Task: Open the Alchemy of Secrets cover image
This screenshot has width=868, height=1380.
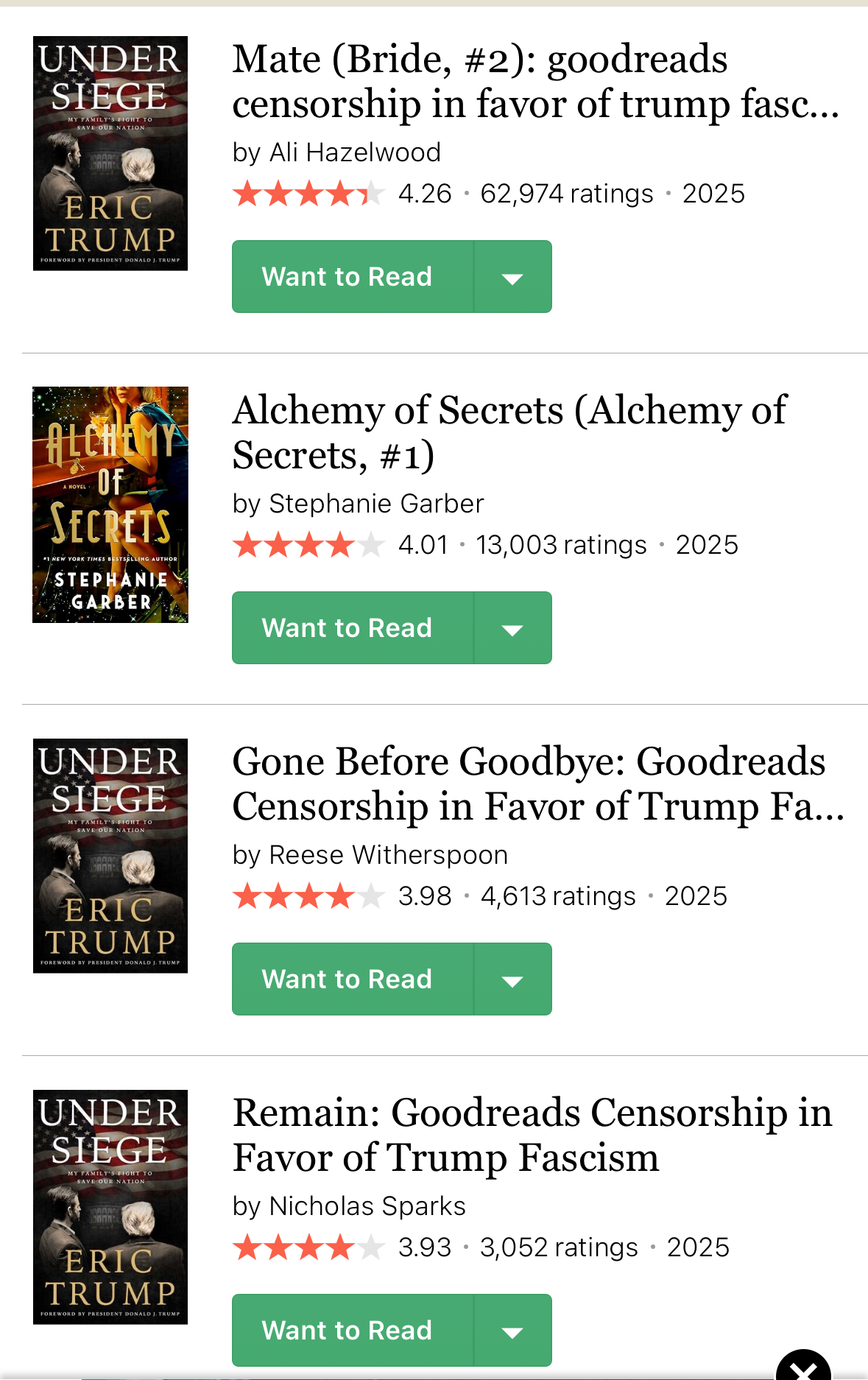Action: 110,504
